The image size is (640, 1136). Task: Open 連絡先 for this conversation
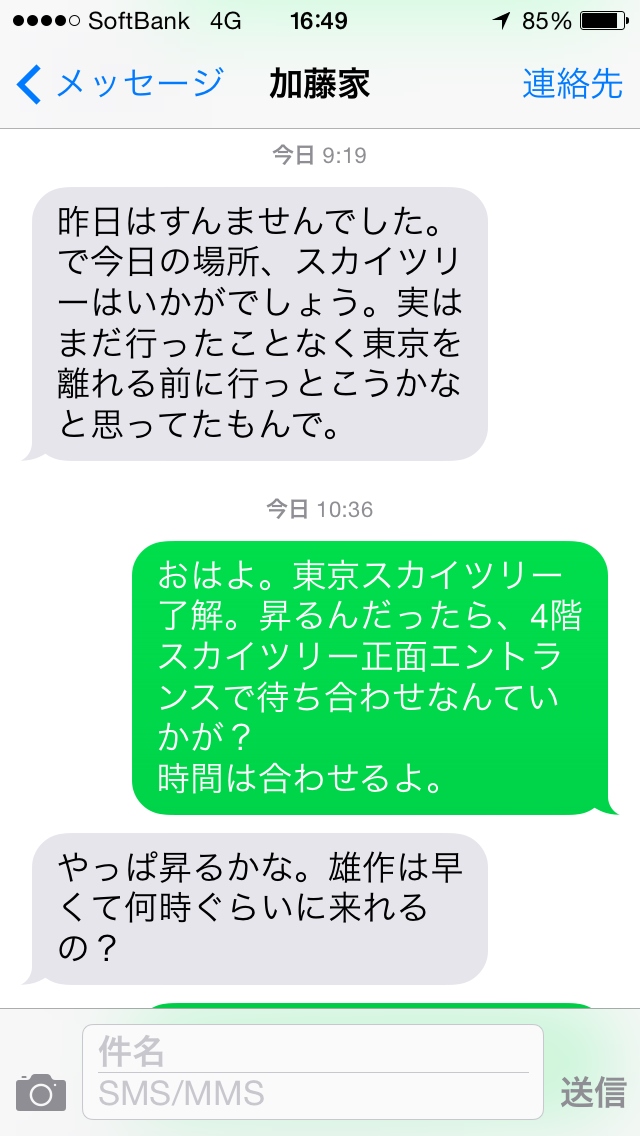click(573, 84)
